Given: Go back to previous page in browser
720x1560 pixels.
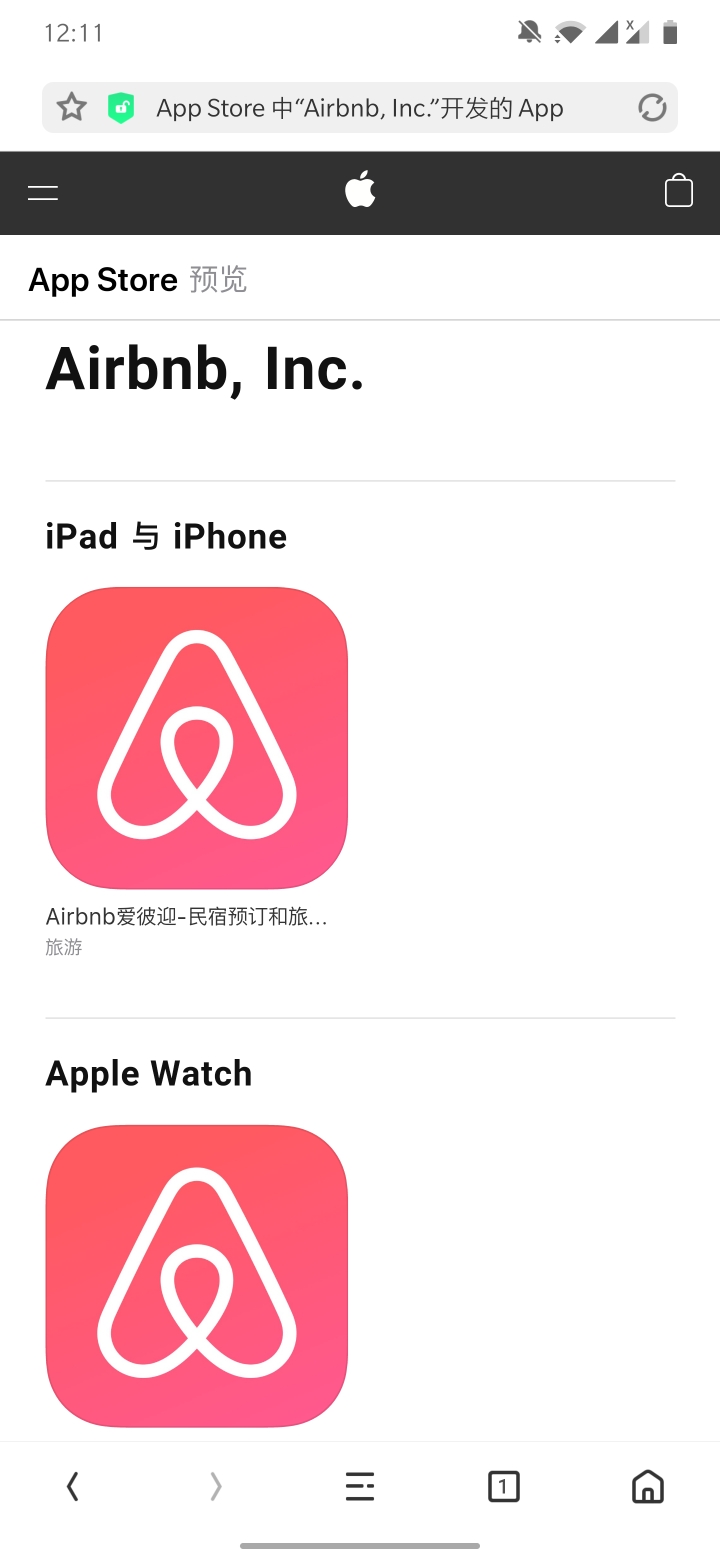Looking at the screenshot, I should (x=72, y=1487).
